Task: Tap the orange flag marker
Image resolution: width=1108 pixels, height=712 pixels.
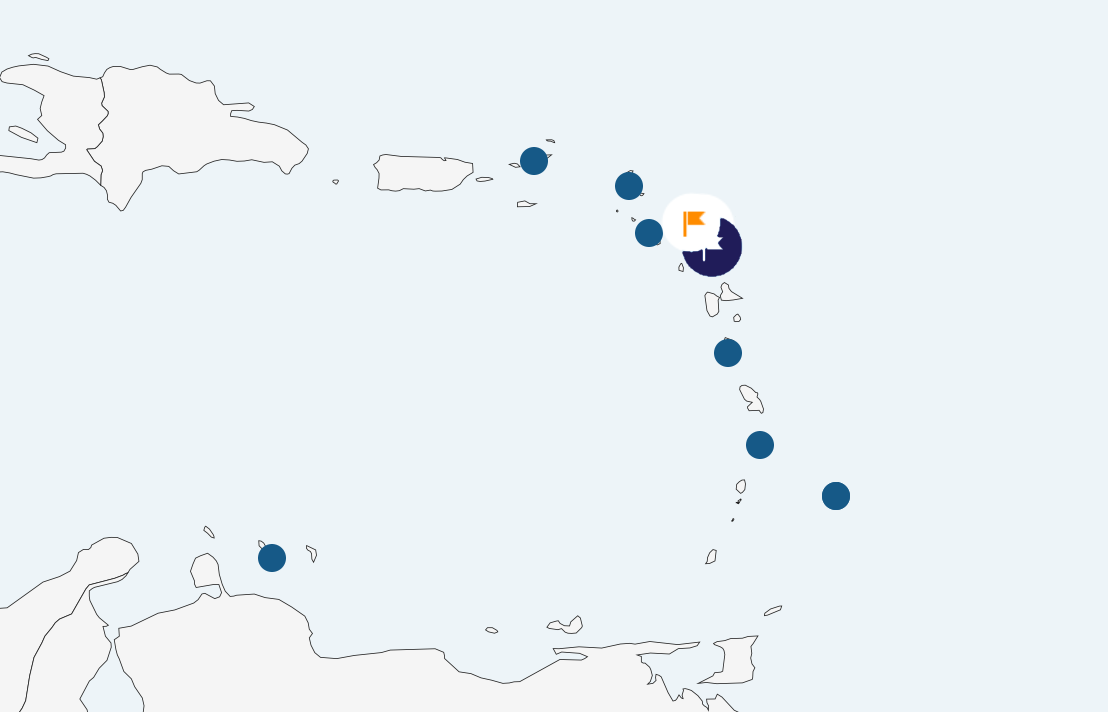Action: [695, 222]
